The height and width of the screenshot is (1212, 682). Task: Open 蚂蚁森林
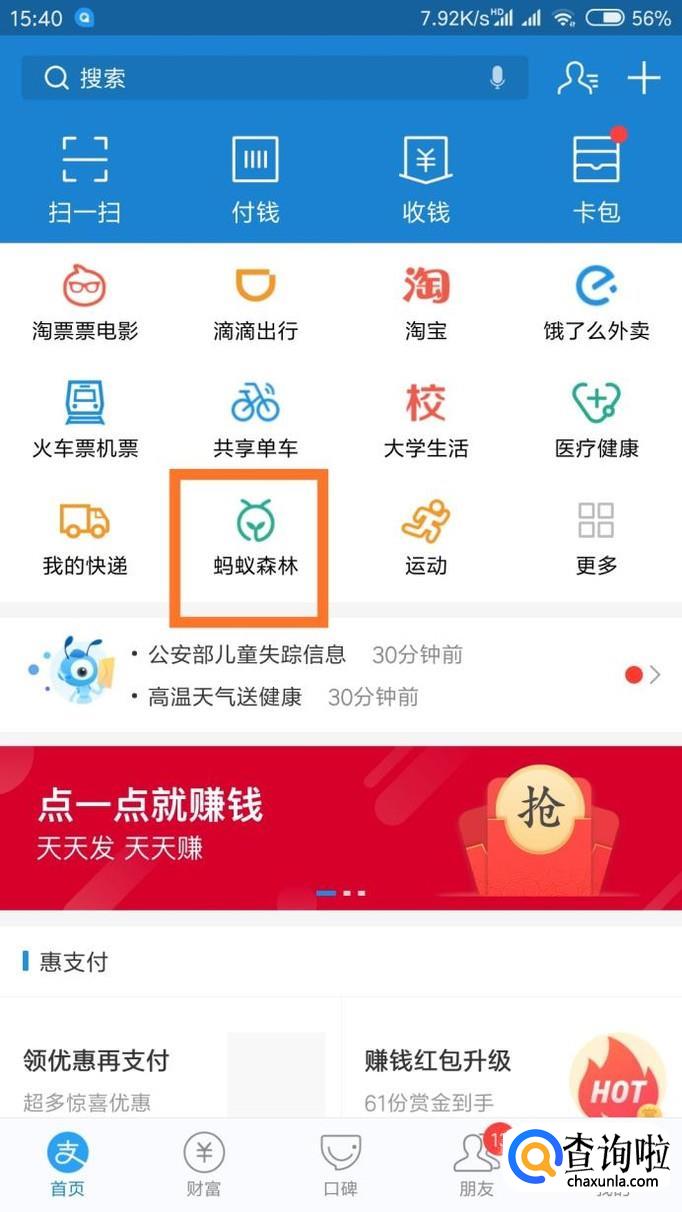click(x=255, y=538)
